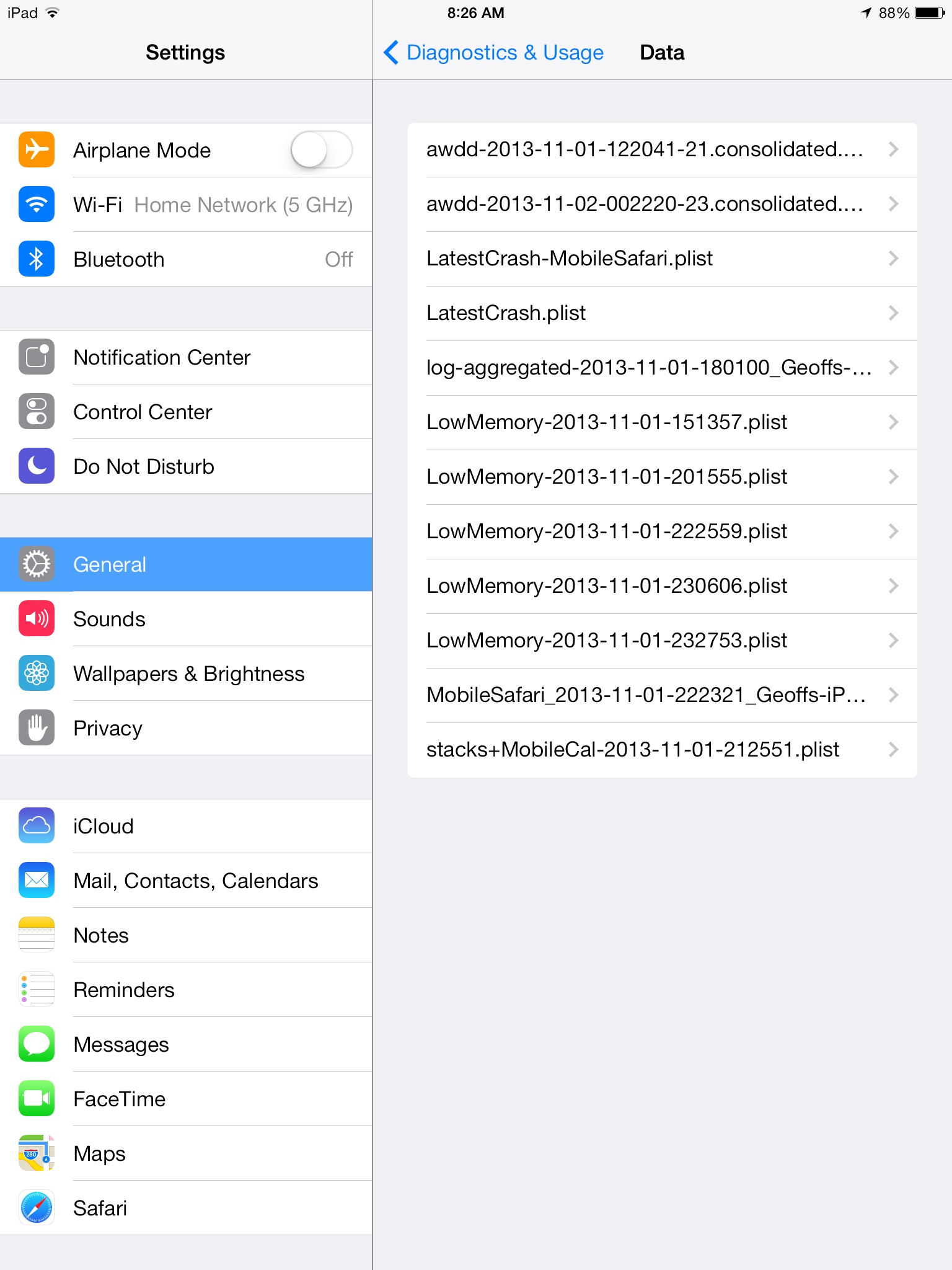Open Notification Center settings
Screen dimensions: 952x1270
coord(186,357)
